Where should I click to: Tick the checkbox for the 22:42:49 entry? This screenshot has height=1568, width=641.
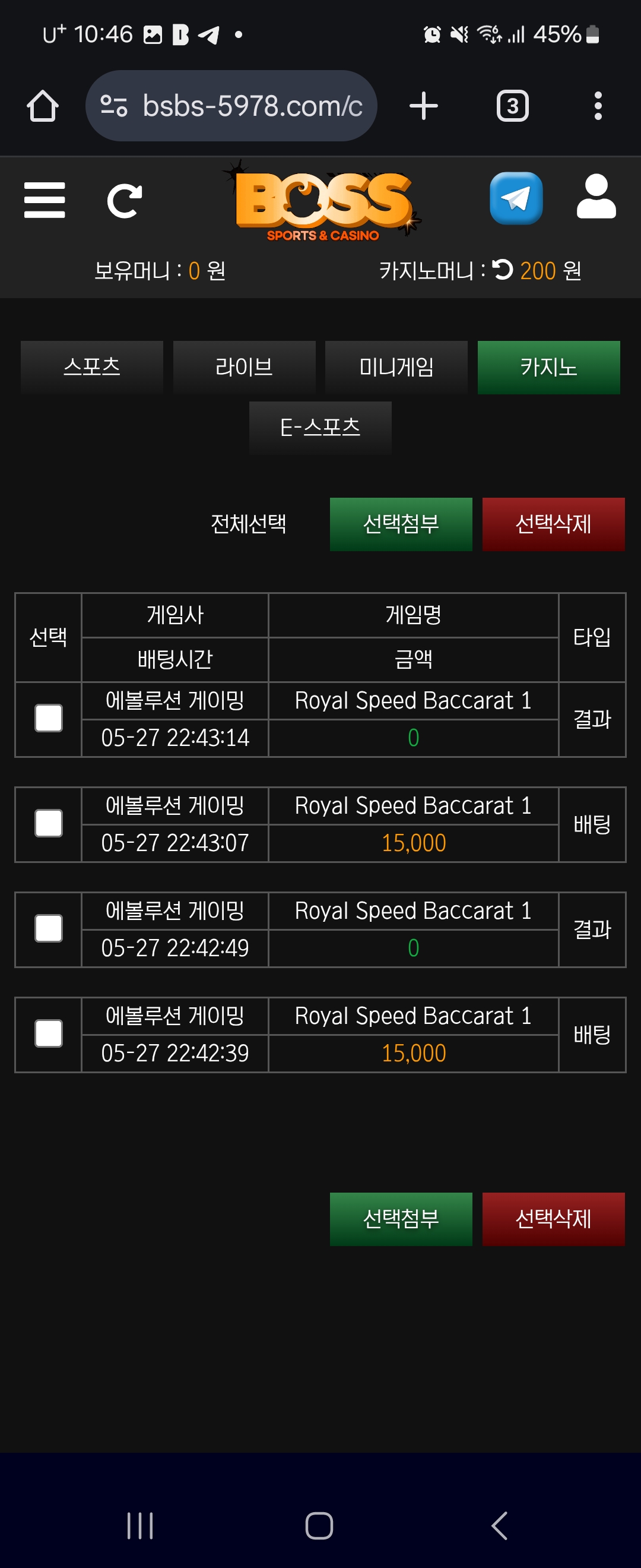tap(49, 929)
